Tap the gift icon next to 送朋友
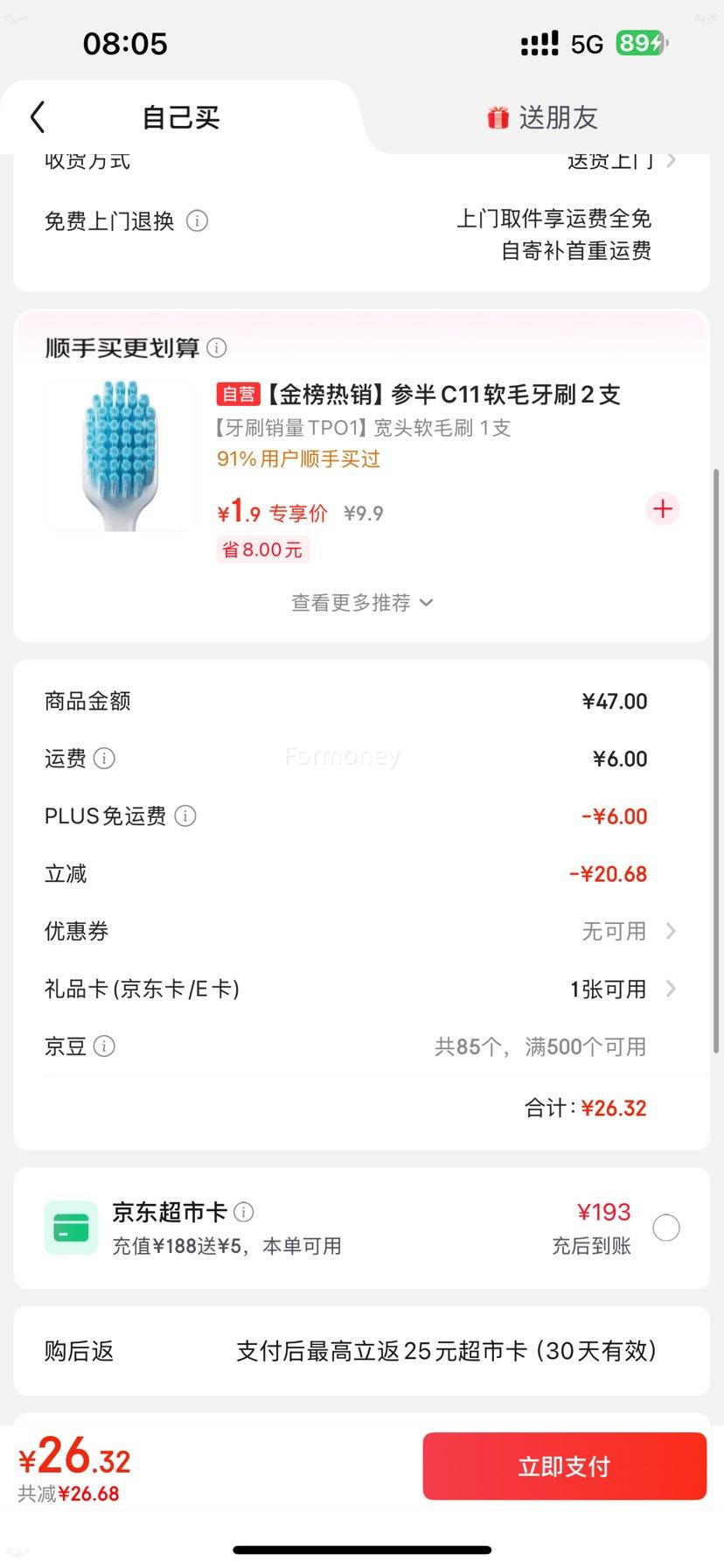The height and width of the screenshot is (1568, 724). [x=497, y=116]
